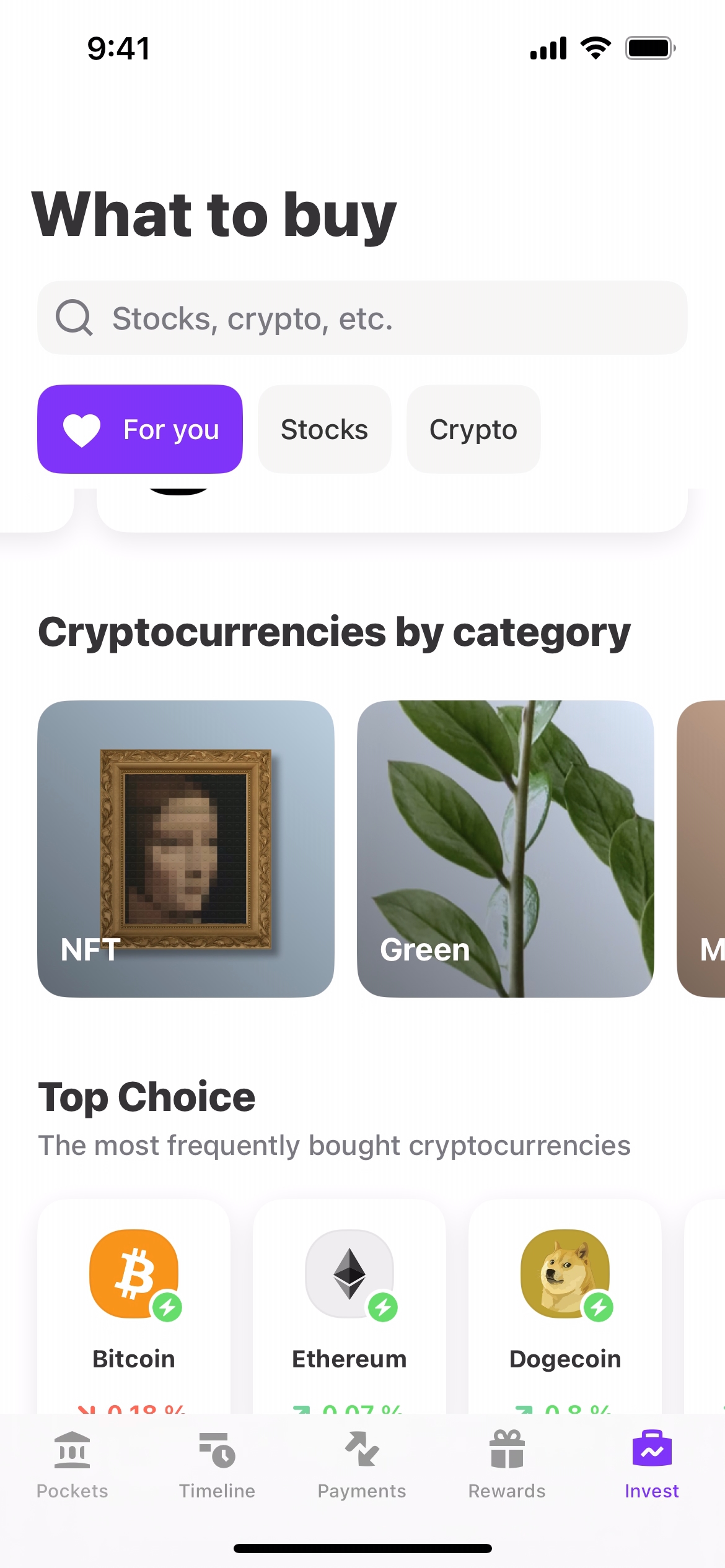Select the Crypto filter chip
Image resolution: width=725 pixels, height=1568 pixels.
point(473,429)
